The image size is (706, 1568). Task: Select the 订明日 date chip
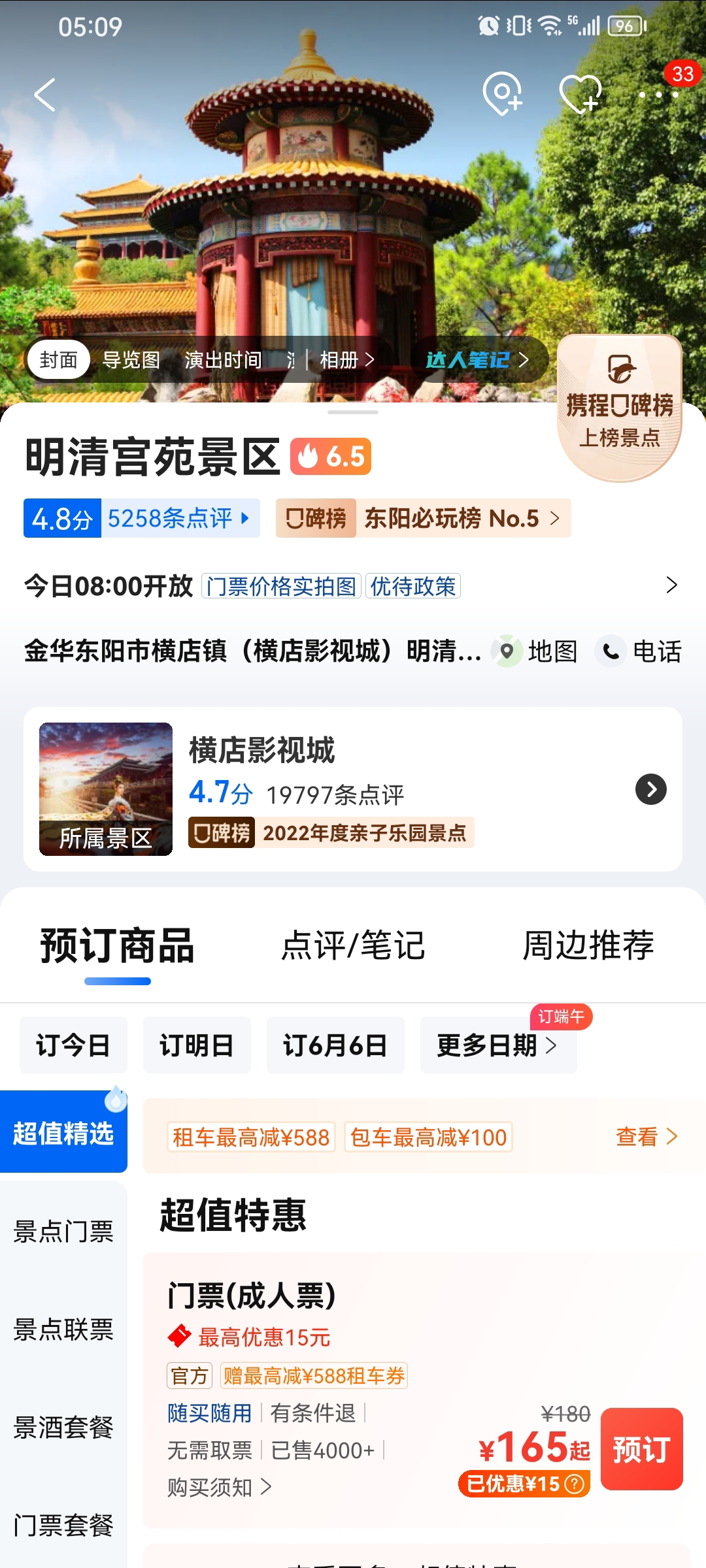tap(197, 1045)
